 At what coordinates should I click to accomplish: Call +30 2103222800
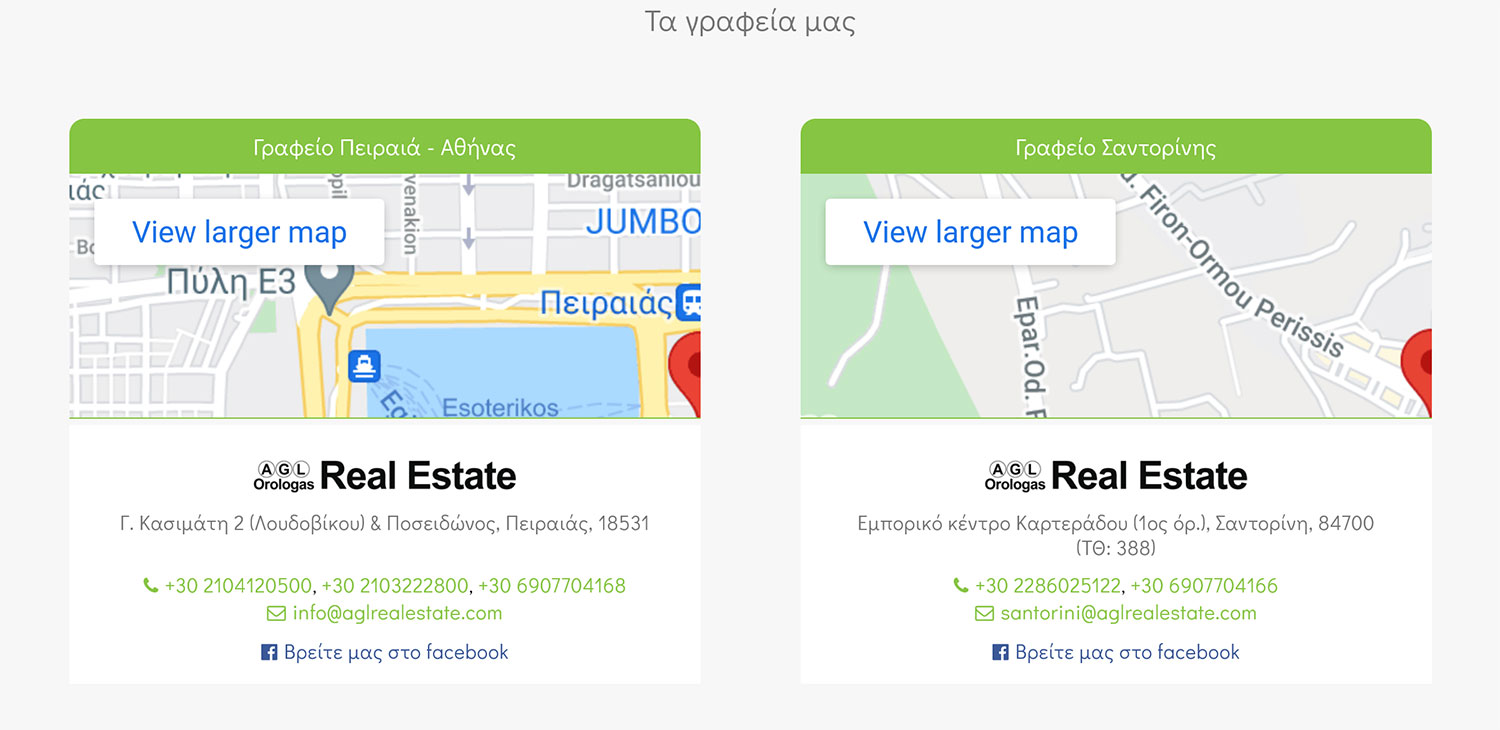click(x=395, y=585)
